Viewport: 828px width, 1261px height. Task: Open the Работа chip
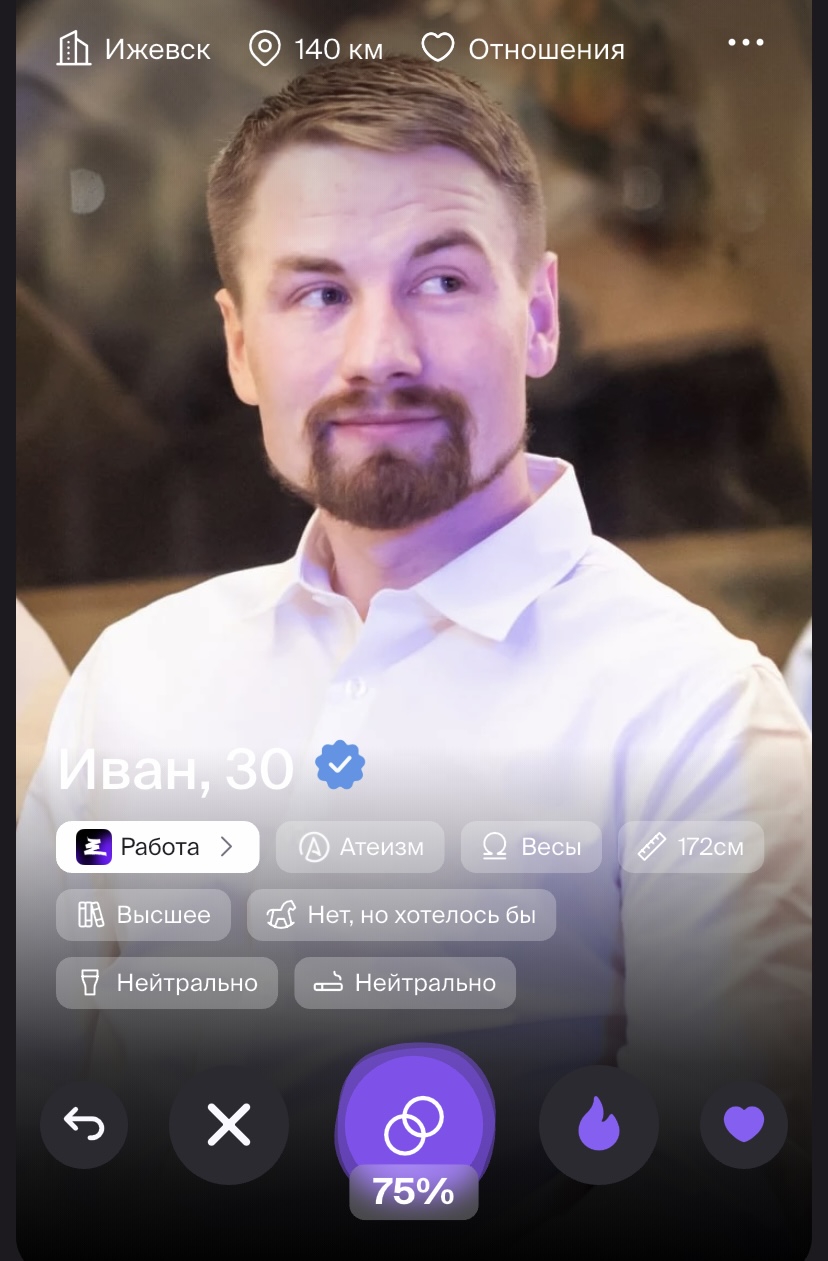pos(157,847)
